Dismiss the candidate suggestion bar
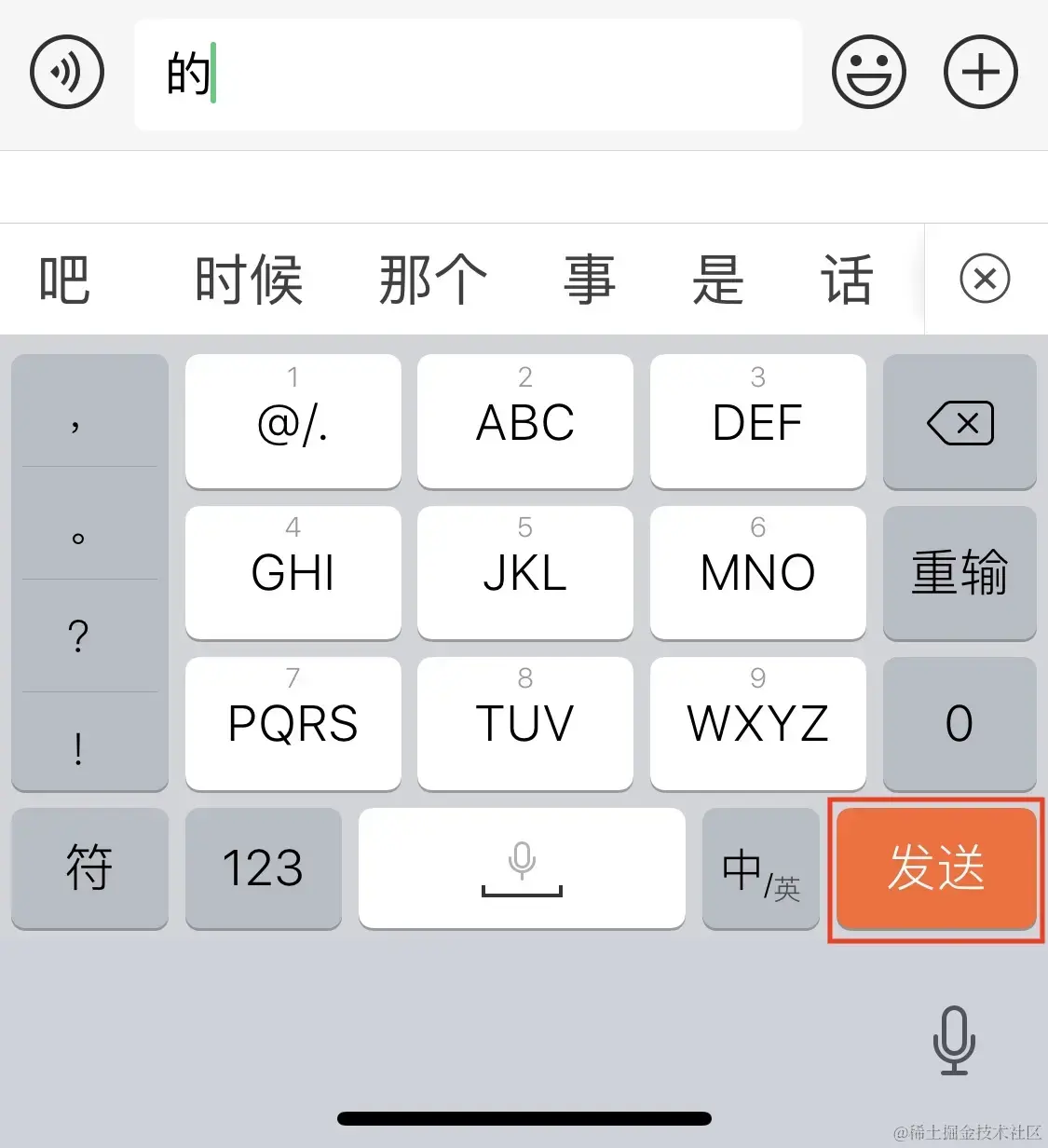The height and width of the screenshot is (1148, 1048). [985, 279]
